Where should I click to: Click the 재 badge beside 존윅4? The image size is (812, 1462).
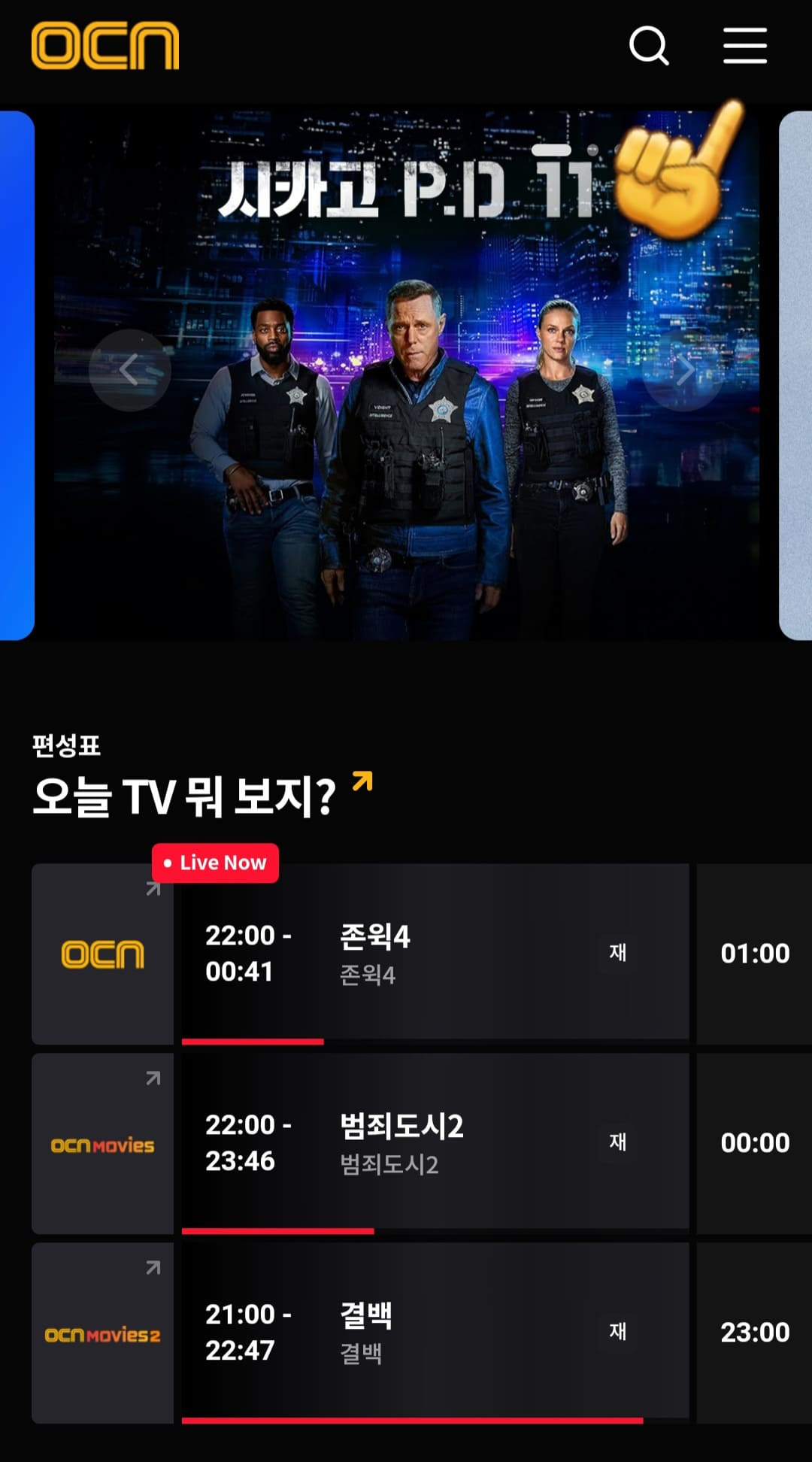(x=618, y=951)
